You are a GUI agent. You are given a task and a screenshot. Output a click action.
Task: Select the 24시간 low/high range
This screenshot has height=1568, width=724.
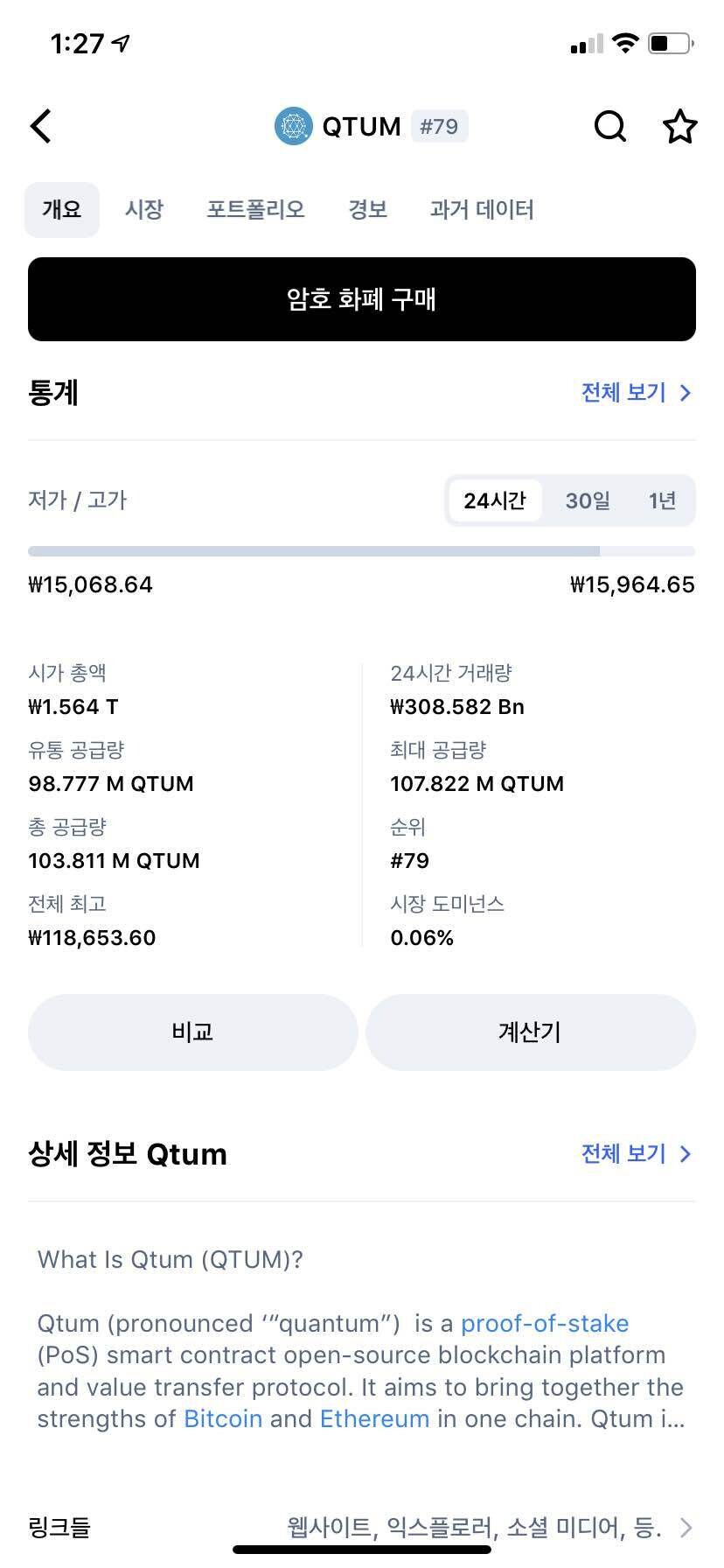point(495,500)
